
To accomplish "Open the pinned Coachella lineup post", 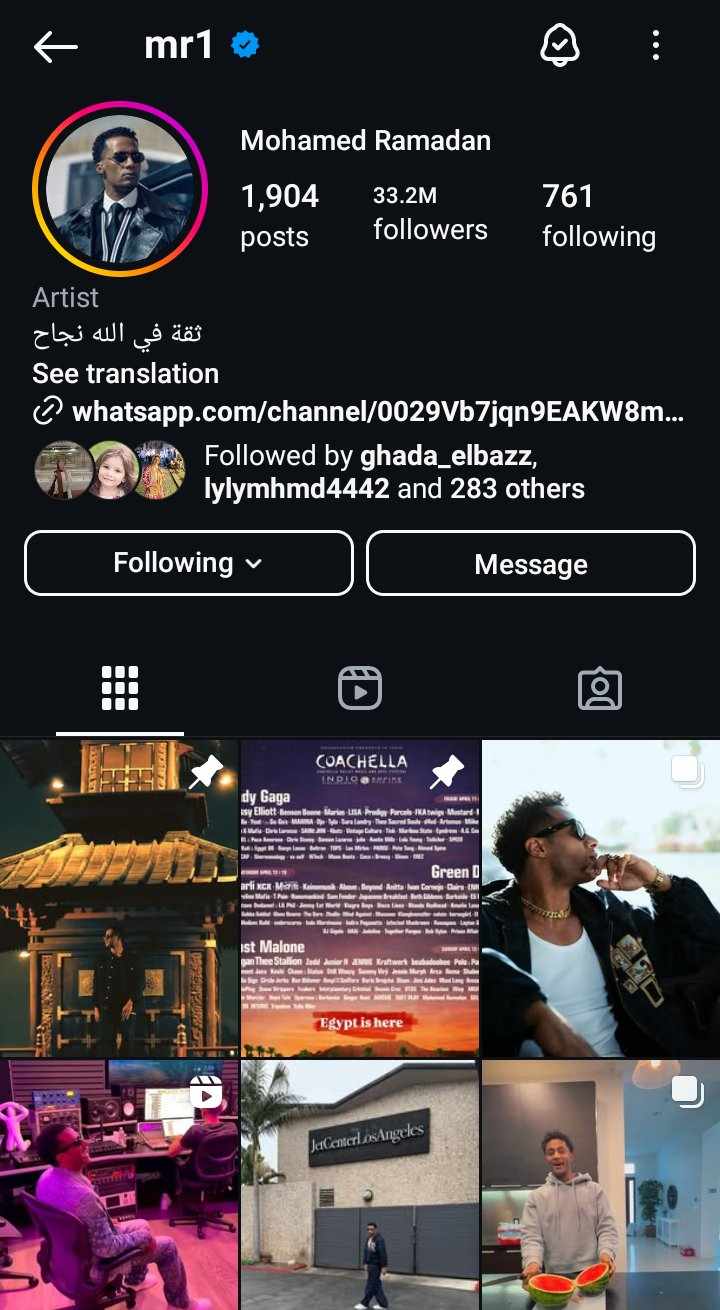I will [x=360, y=898].
